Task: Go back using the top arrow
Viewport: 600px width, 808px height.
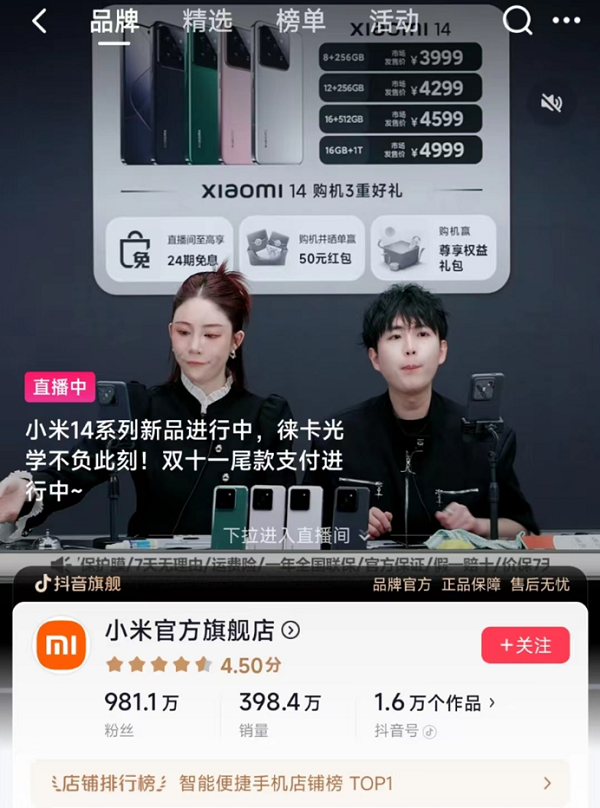Action: pos(39,21)
